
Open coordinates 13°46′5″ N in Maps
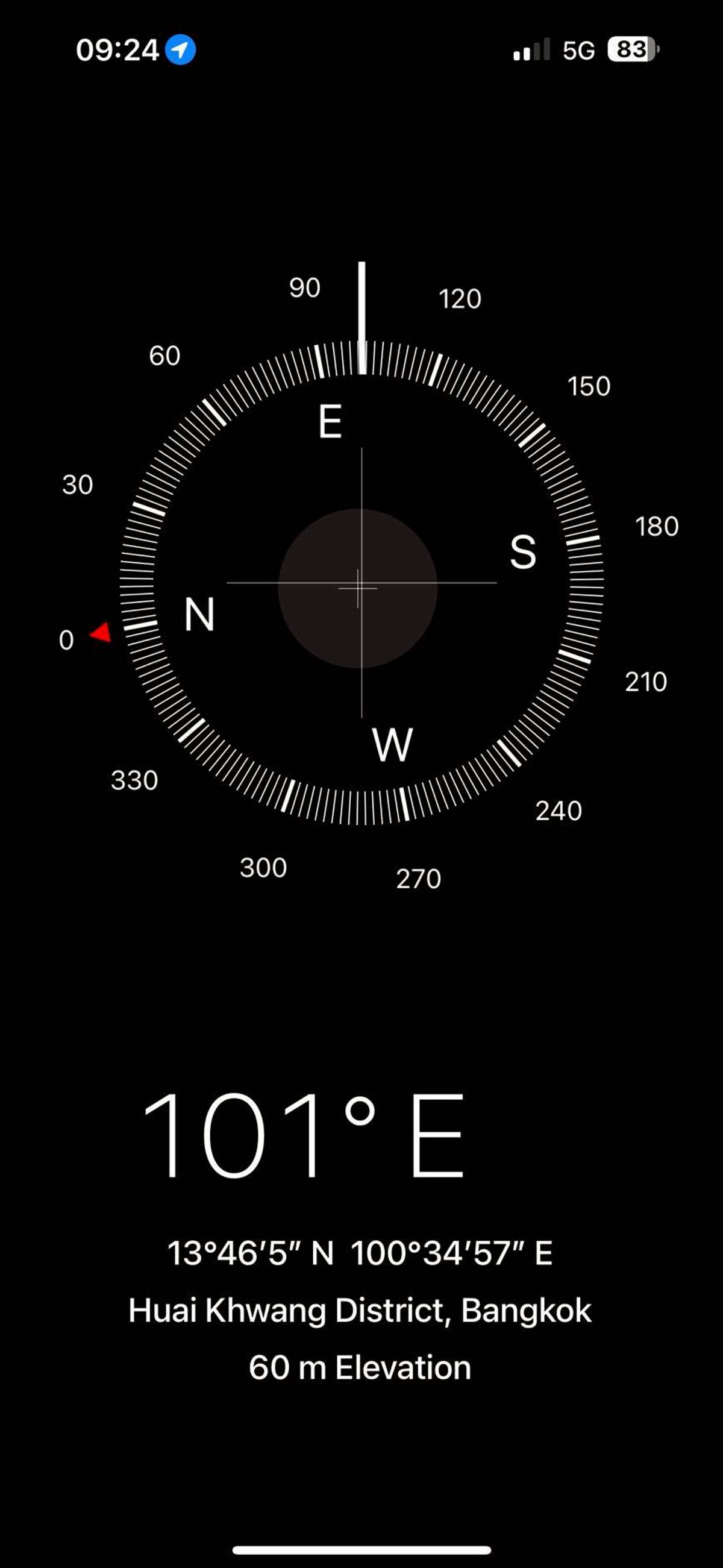click(360, 1254)
